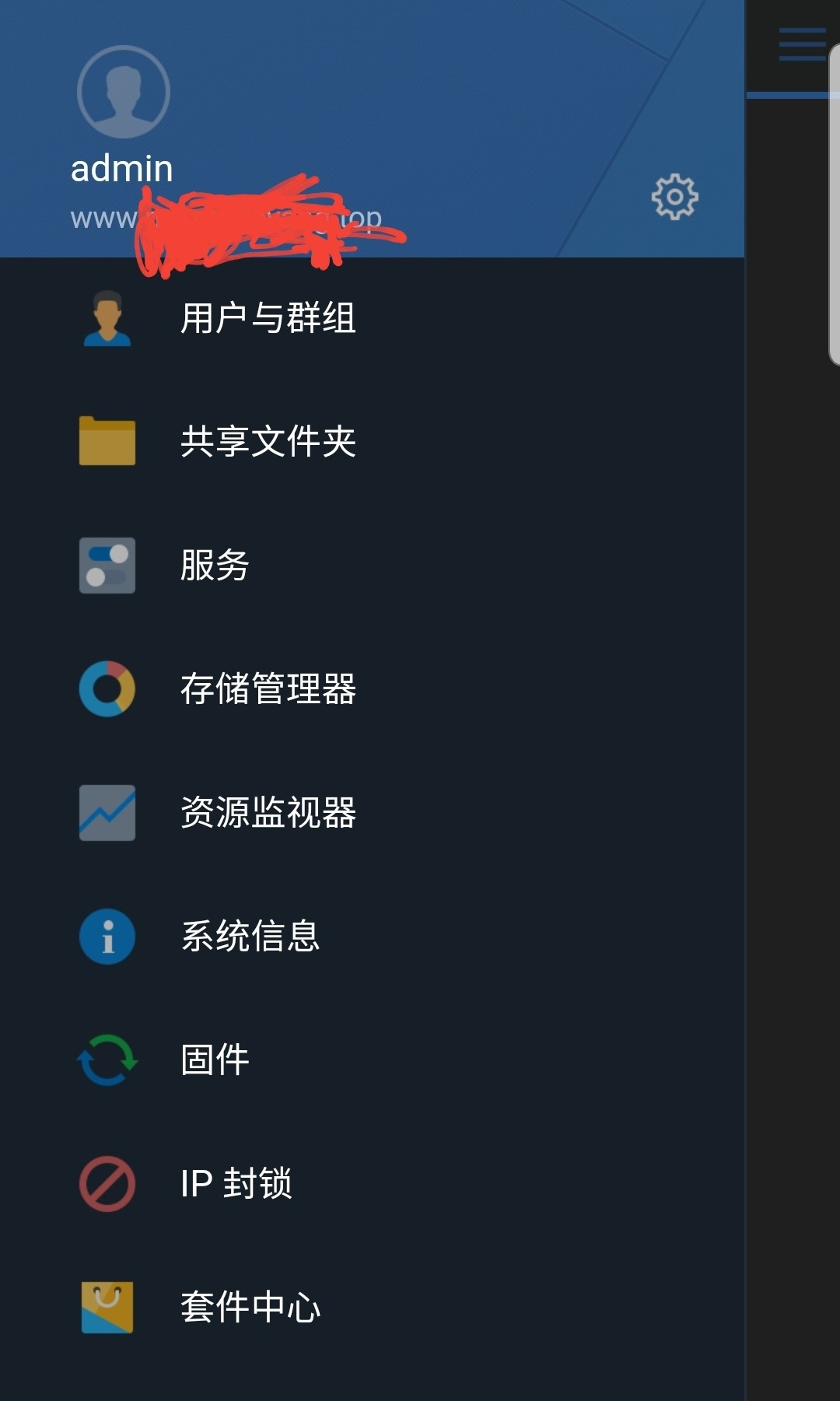The height and width of the screenshot is (1401, 840).
Task: Open System Info via the blue info icon
Action: [107, 937]
